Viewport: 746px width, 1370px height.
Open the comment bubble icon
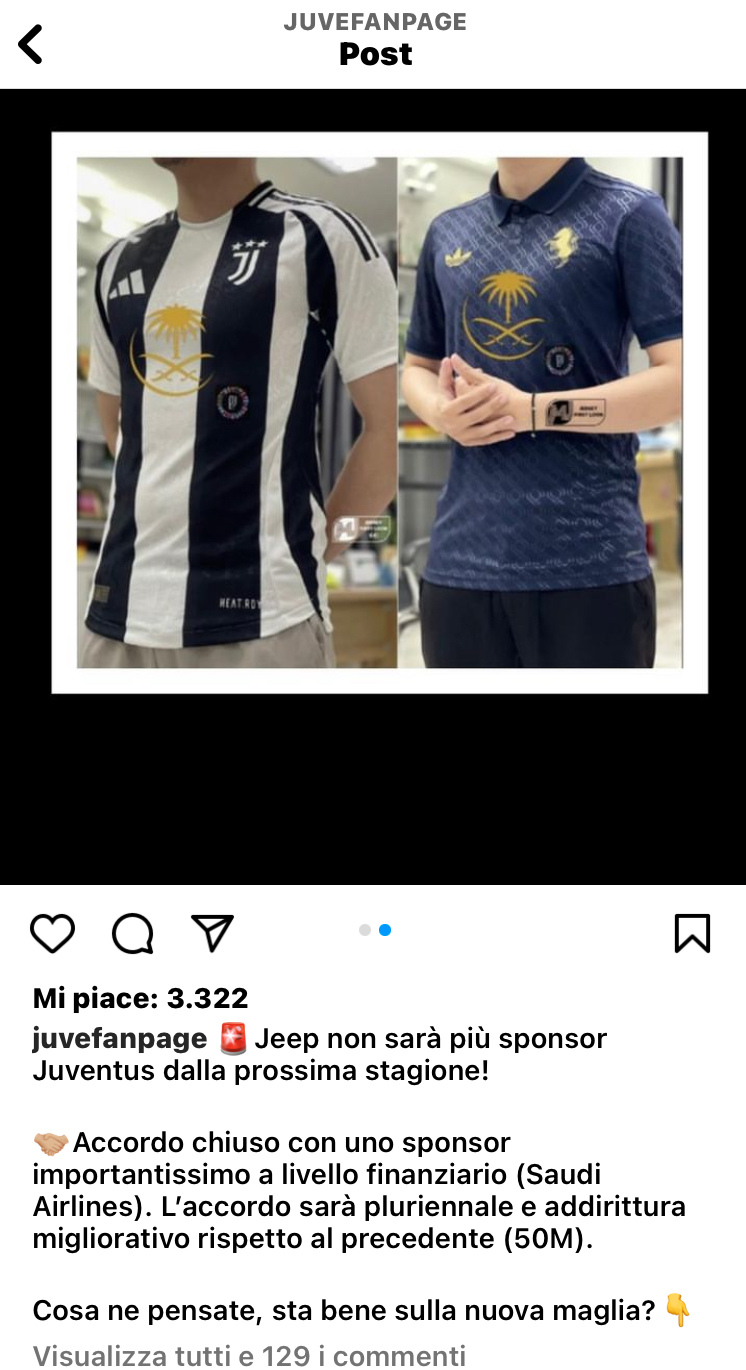pos(132,933)
